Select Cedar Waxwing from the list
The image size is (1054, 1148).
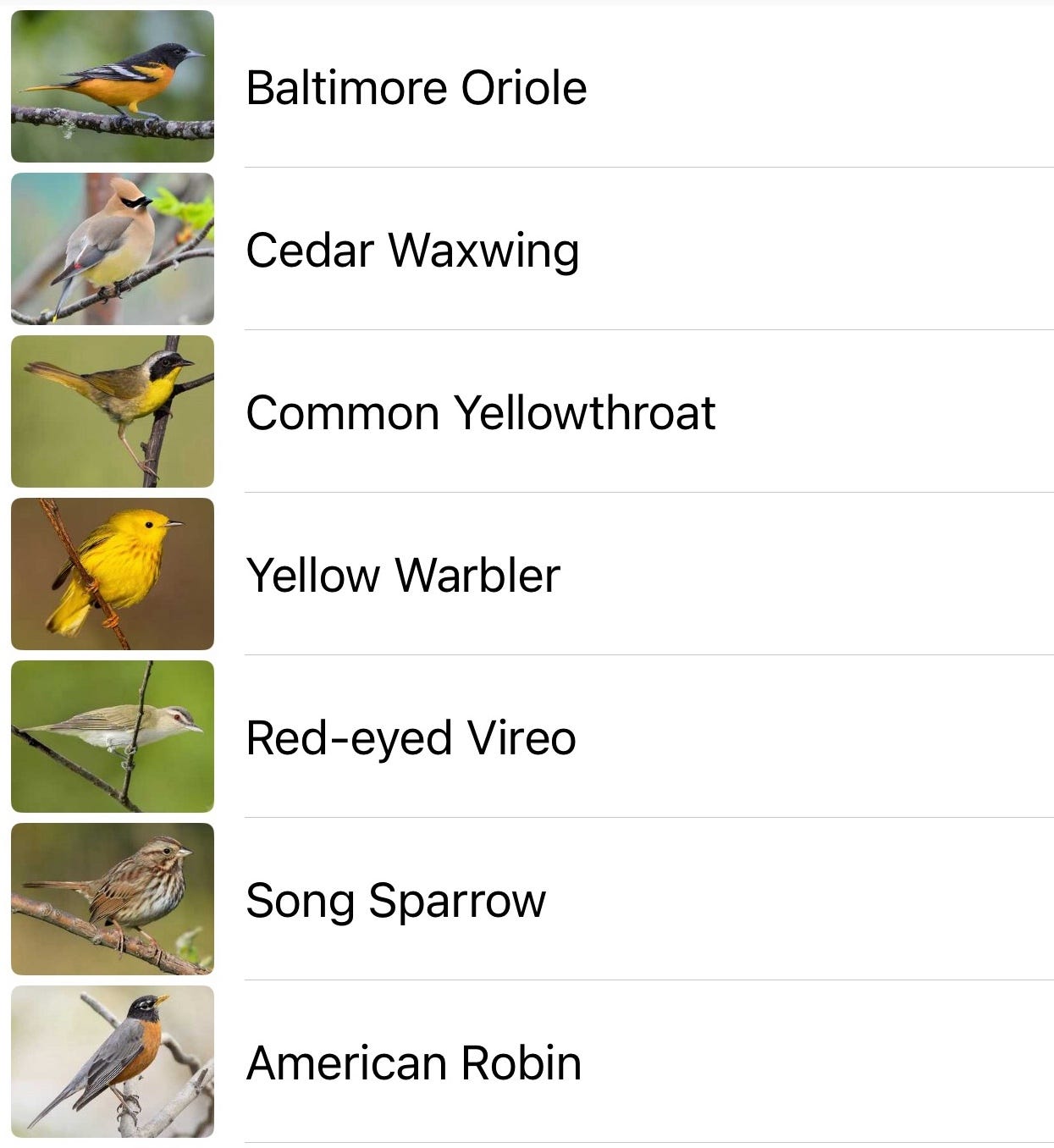tap(412, 250)
